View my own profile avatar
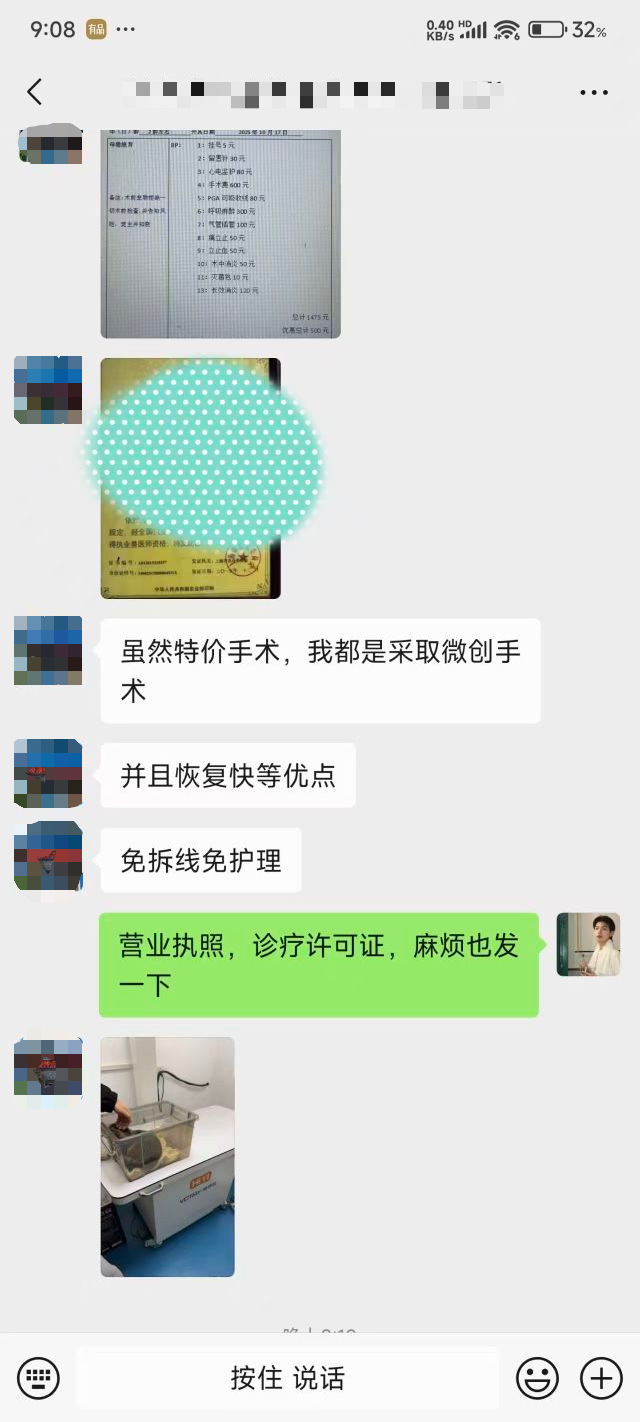640x1422 pixels. 588,944
